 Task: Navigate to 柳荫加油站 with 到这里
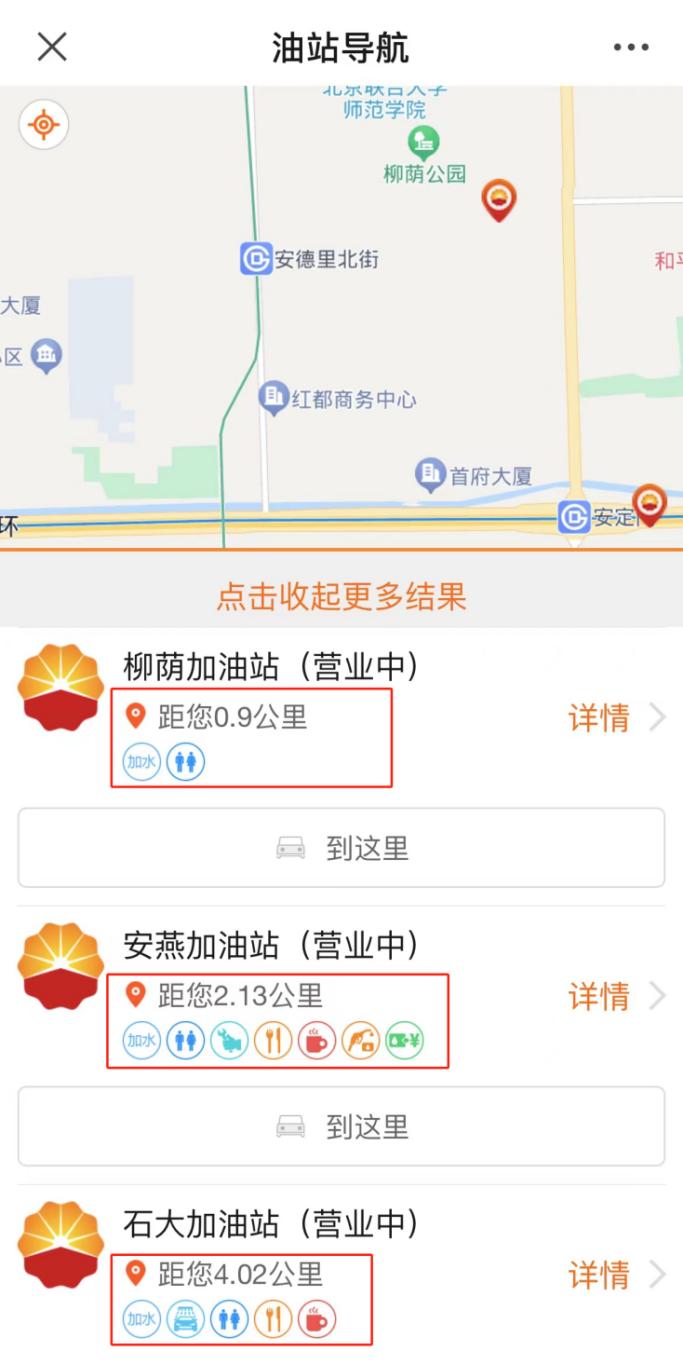pyautogui.click(x=341, y=848)
